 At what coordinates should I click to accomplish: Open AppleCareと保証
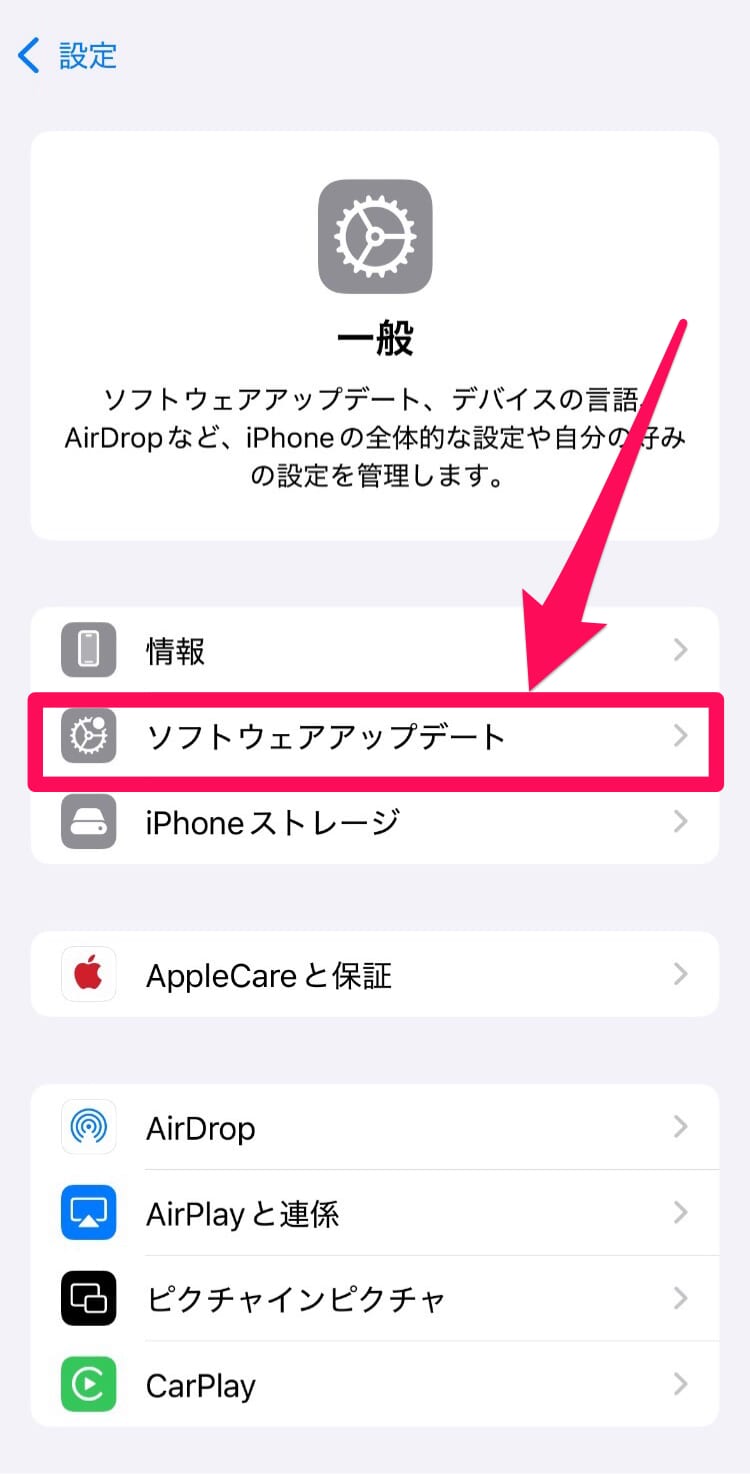tap(375, 975)
